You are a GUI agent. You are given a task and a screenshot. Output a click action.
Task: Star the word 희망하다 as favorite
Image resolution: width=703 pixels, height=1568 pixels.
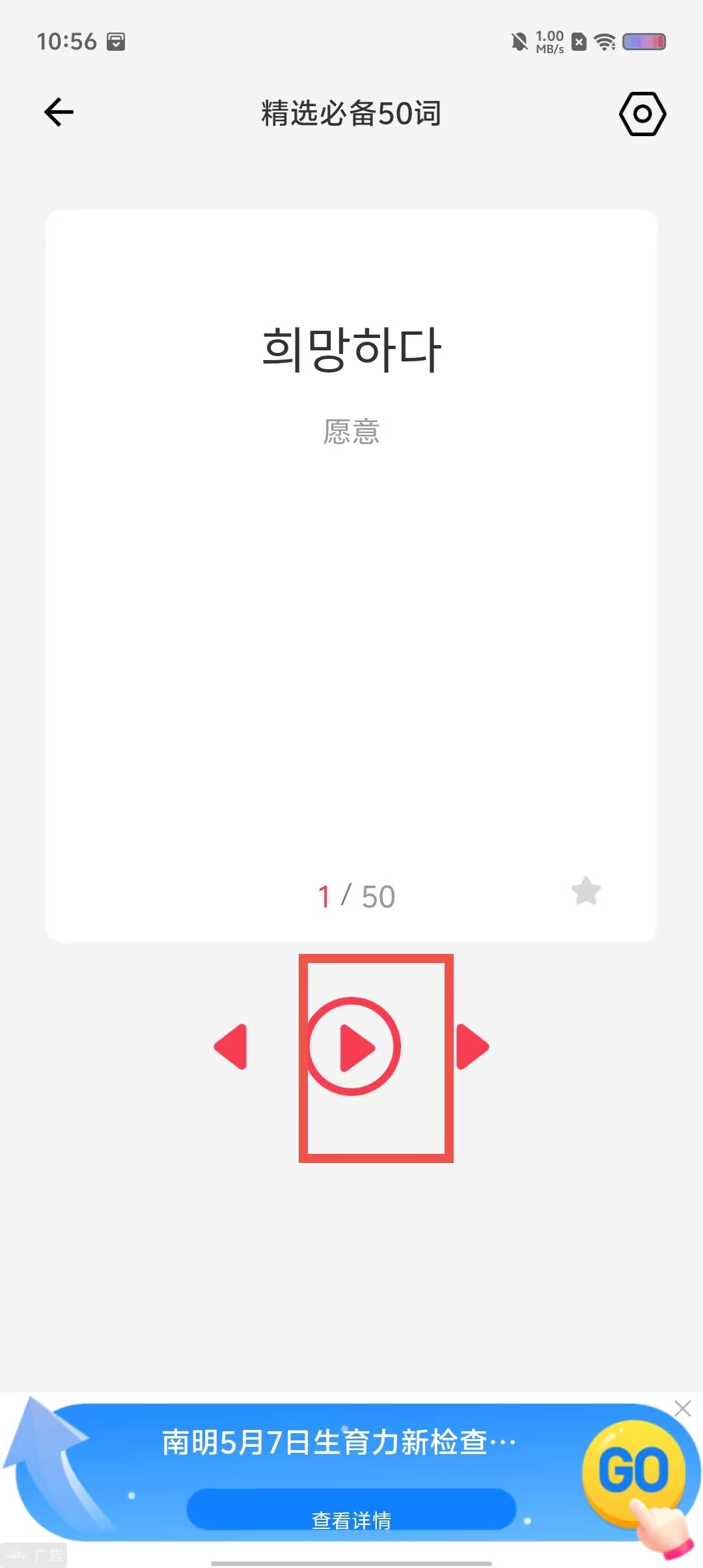click(586, 891)
